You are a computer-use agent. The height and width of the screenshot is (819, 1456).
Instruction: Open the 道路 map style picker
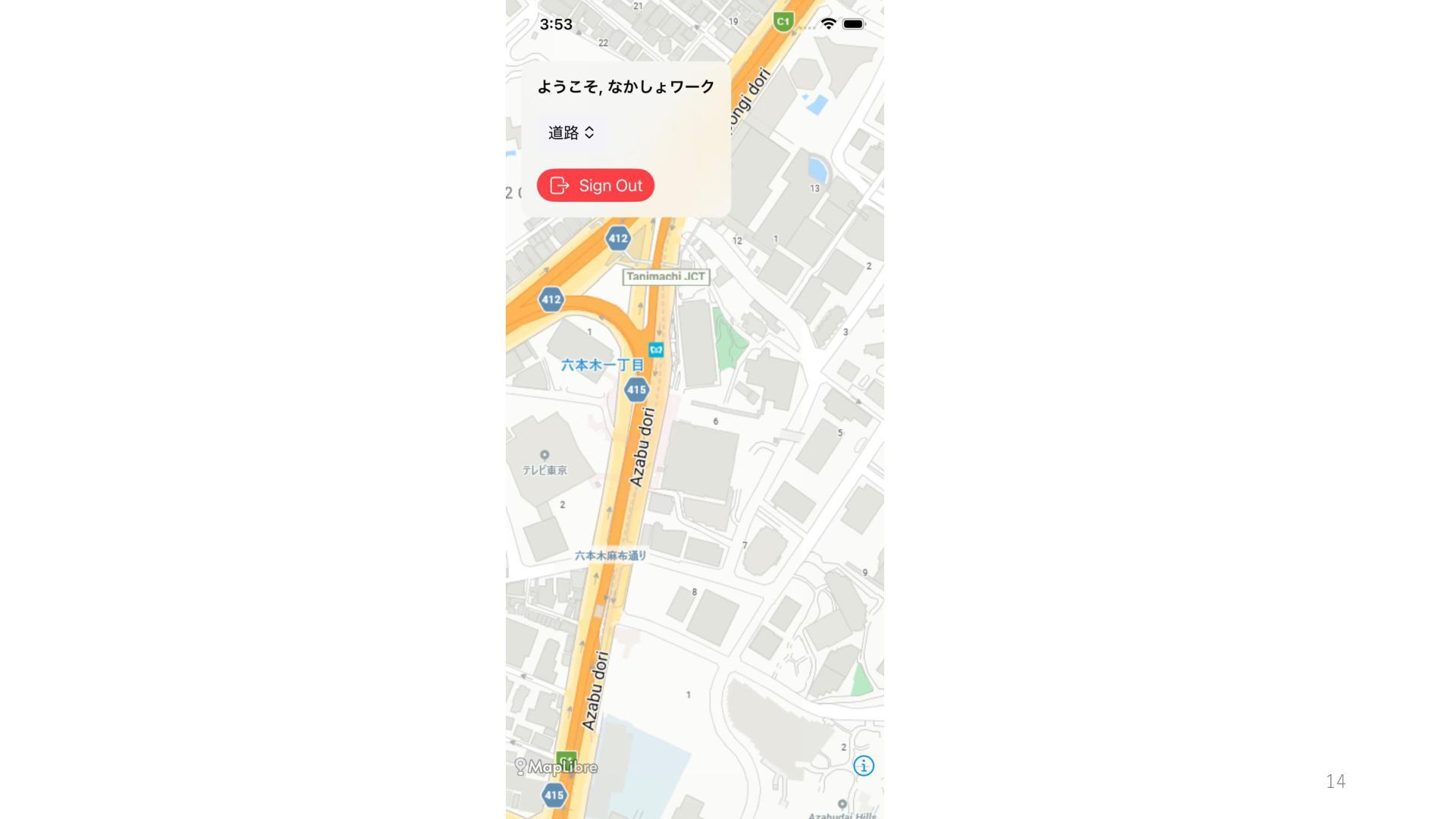[x=571, y=133]
